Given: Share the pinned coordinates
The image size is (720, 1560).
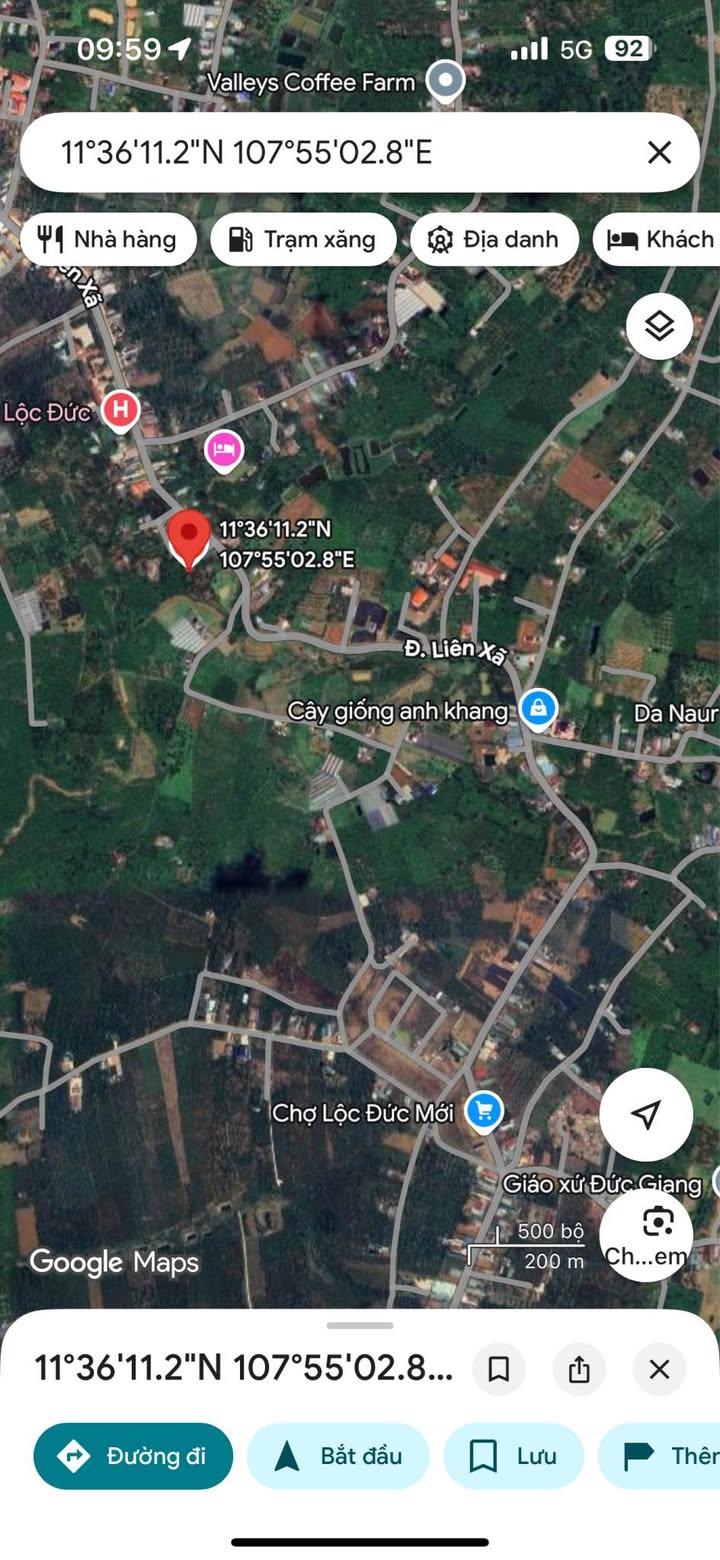Looking at the screenshot, I should point(579,1369).
